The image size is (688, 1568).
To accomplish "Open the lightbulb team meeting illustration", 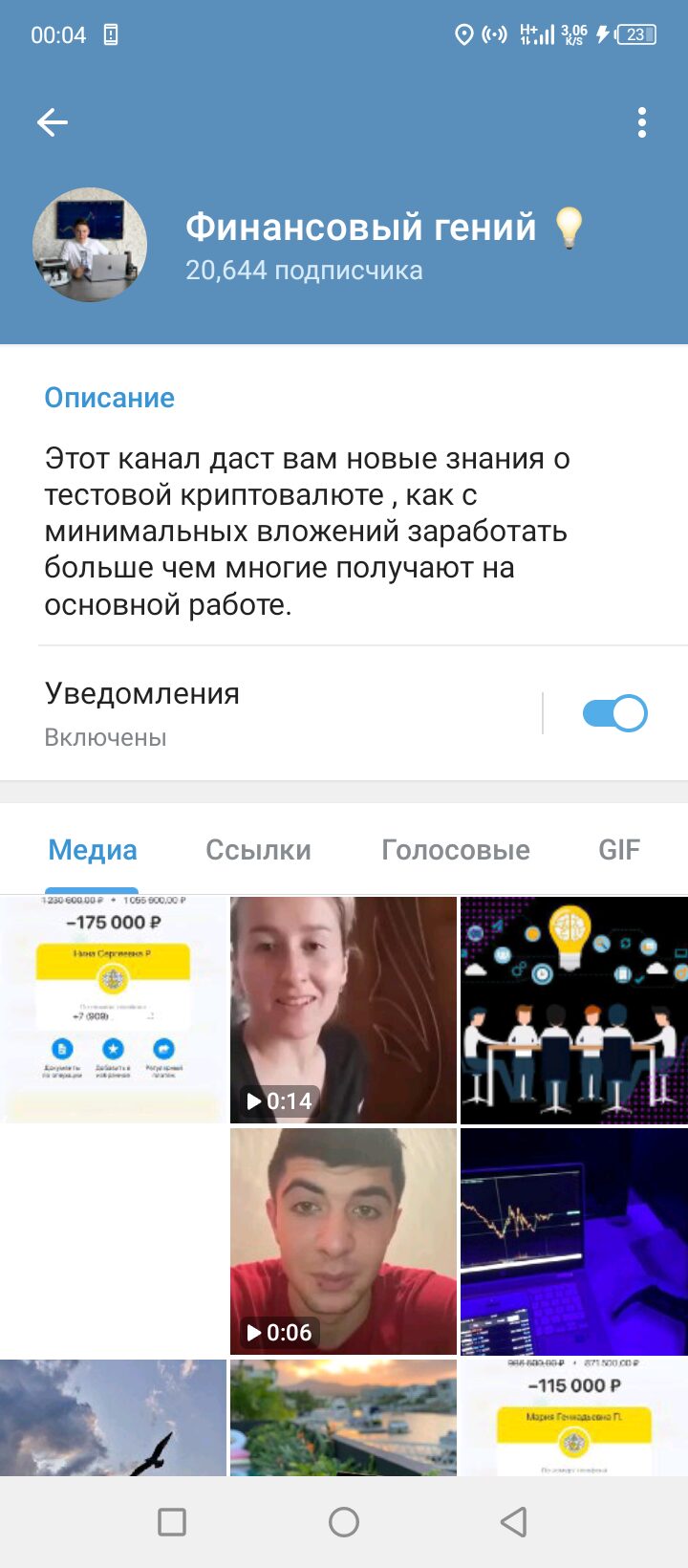I will [574, 1010].
